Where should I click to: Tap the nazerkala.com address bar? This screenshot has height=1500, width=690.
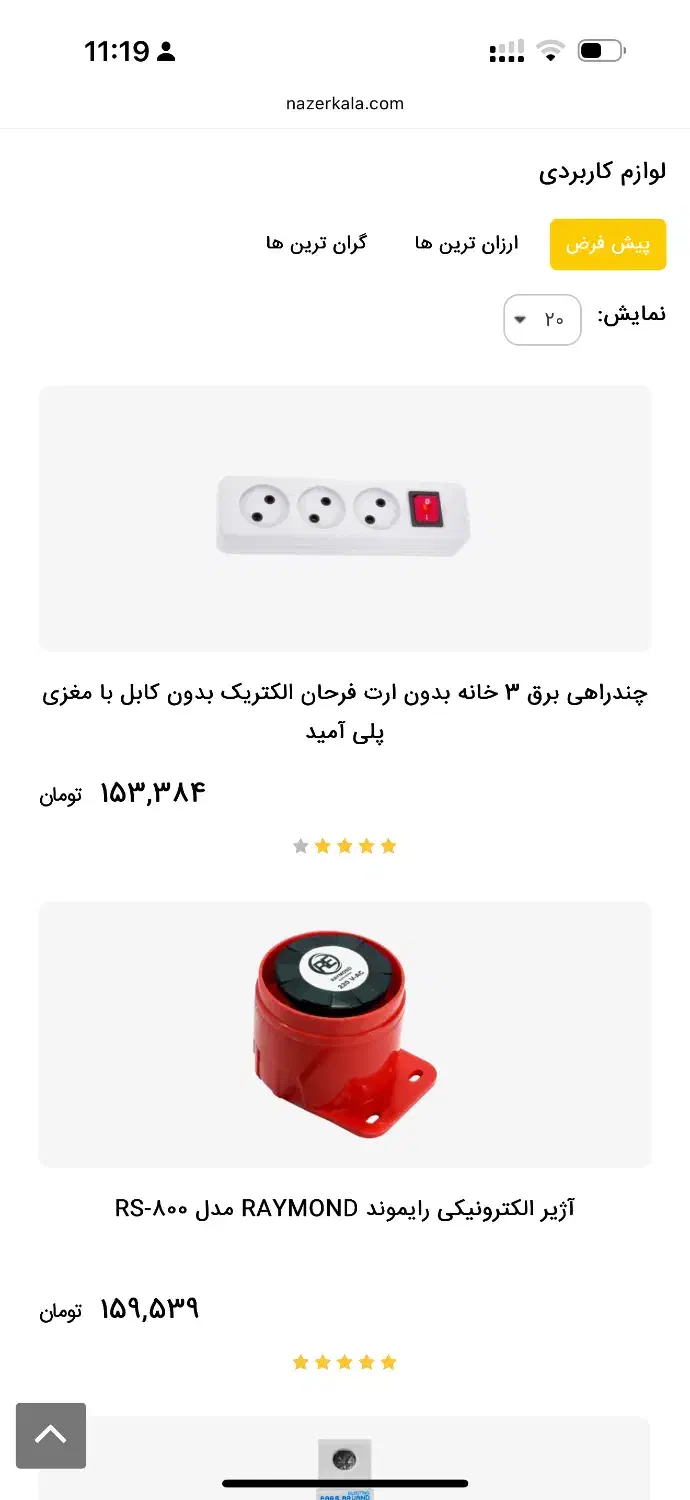345,103
